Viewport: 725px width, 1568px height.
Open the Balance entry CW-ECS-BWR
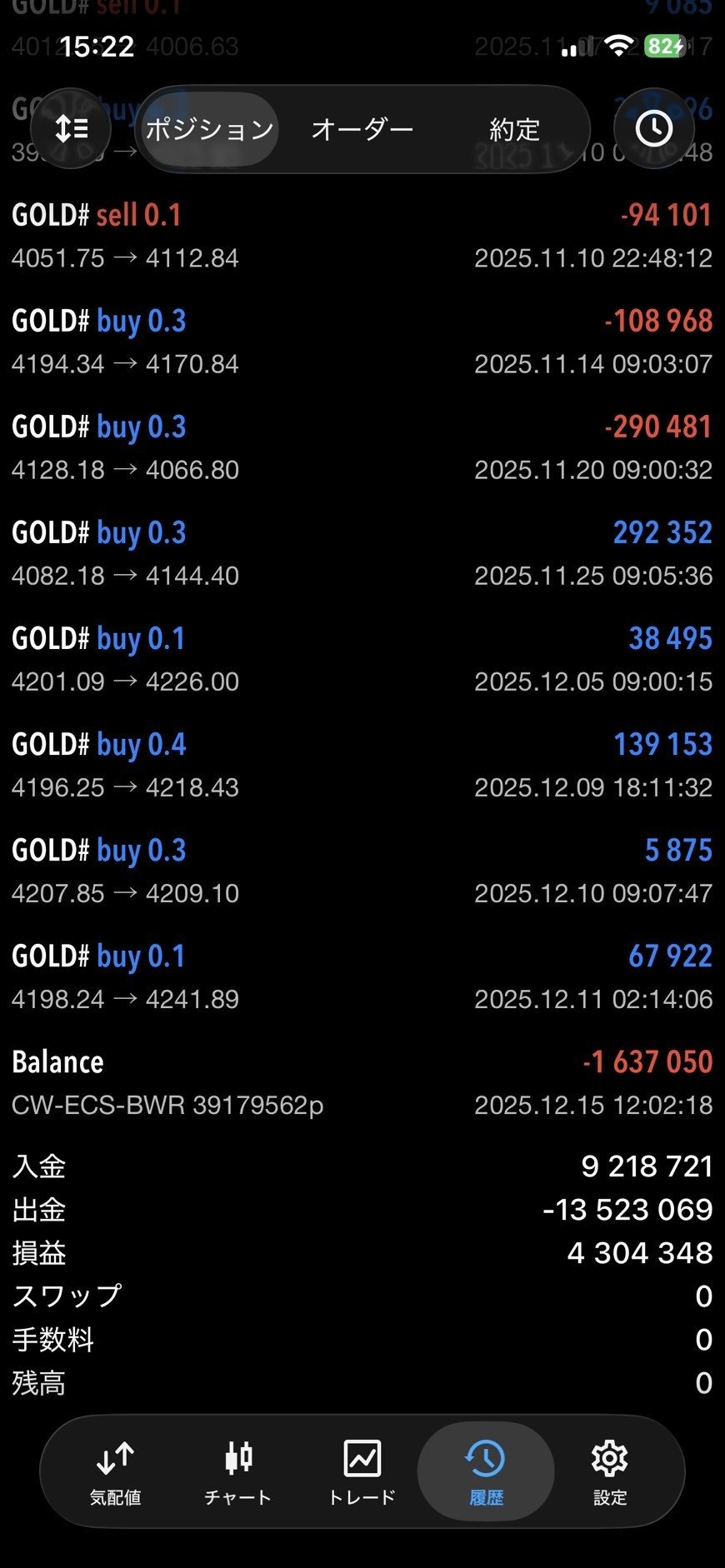point(362,1082)
